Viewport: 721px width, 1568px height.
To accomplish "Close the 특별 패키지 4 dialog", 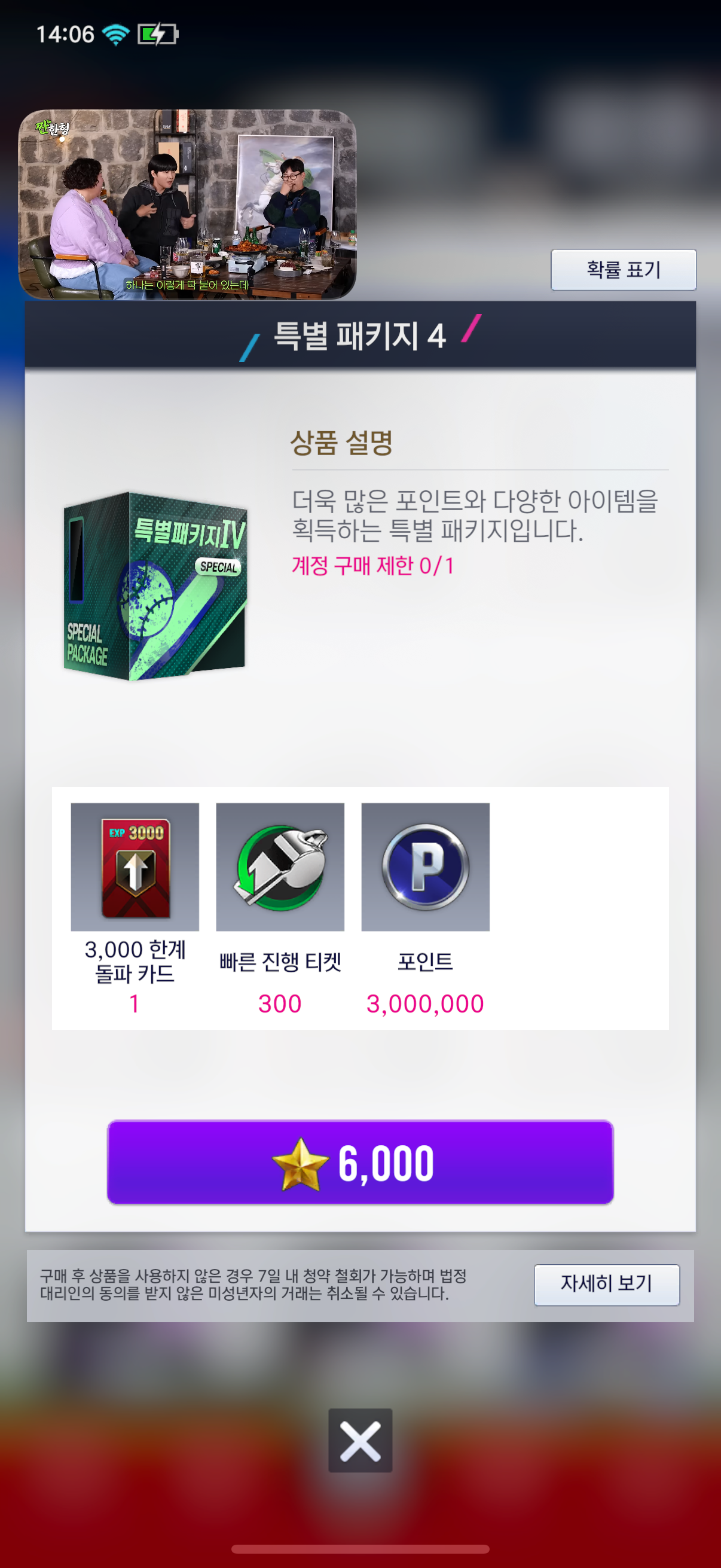I will tap(360, 1440).
